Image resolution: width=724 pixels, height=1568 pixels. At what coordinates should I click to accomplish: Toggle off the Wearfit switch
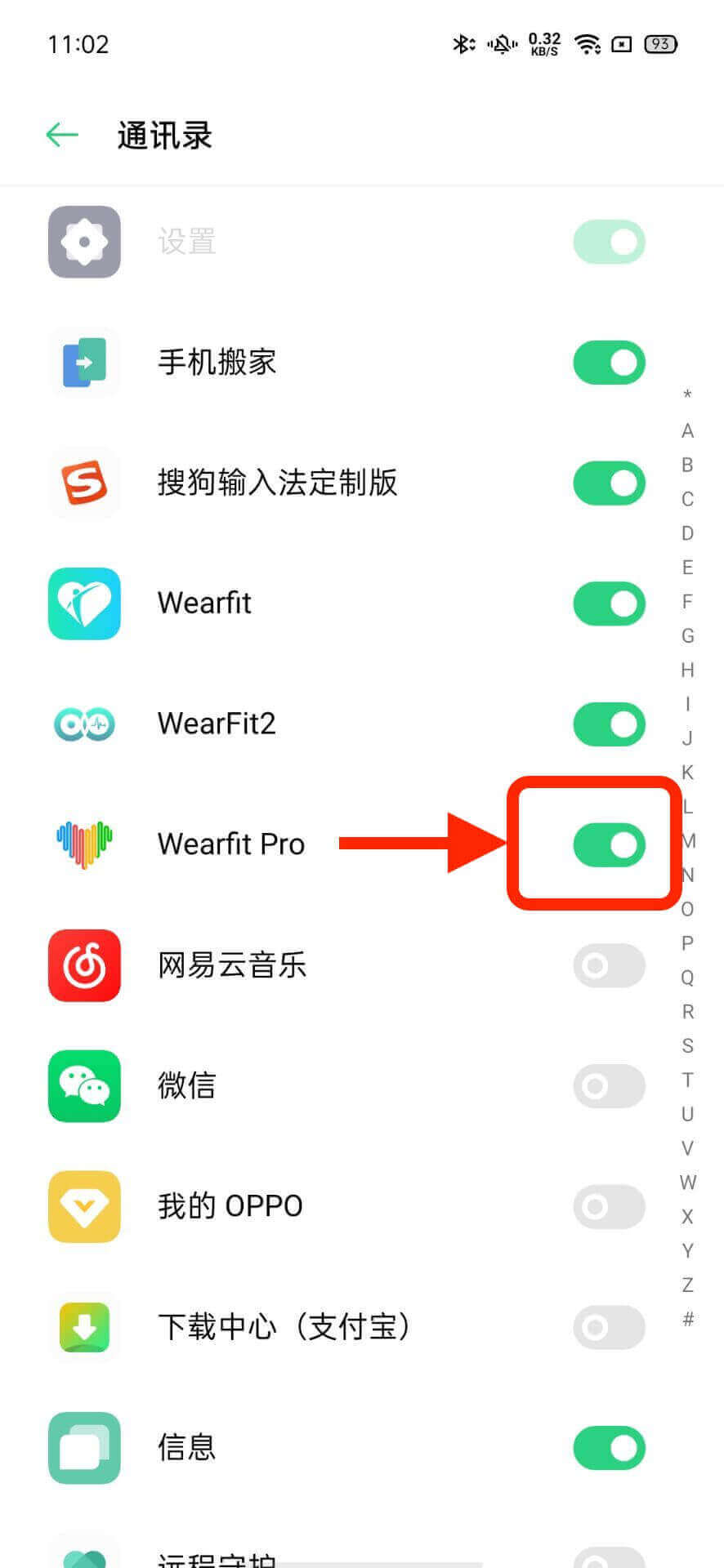[609, 604]
